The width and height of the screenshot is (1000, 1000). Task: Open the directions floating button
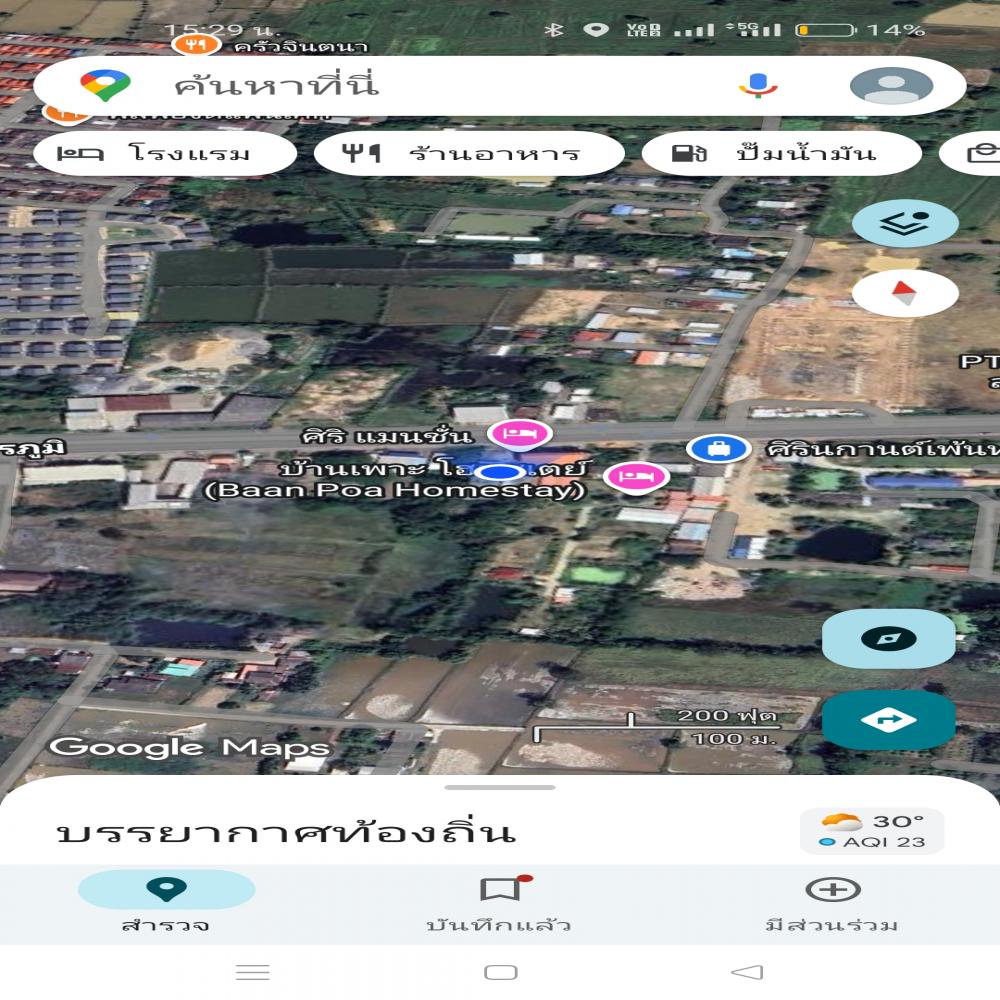coord(888,720)
